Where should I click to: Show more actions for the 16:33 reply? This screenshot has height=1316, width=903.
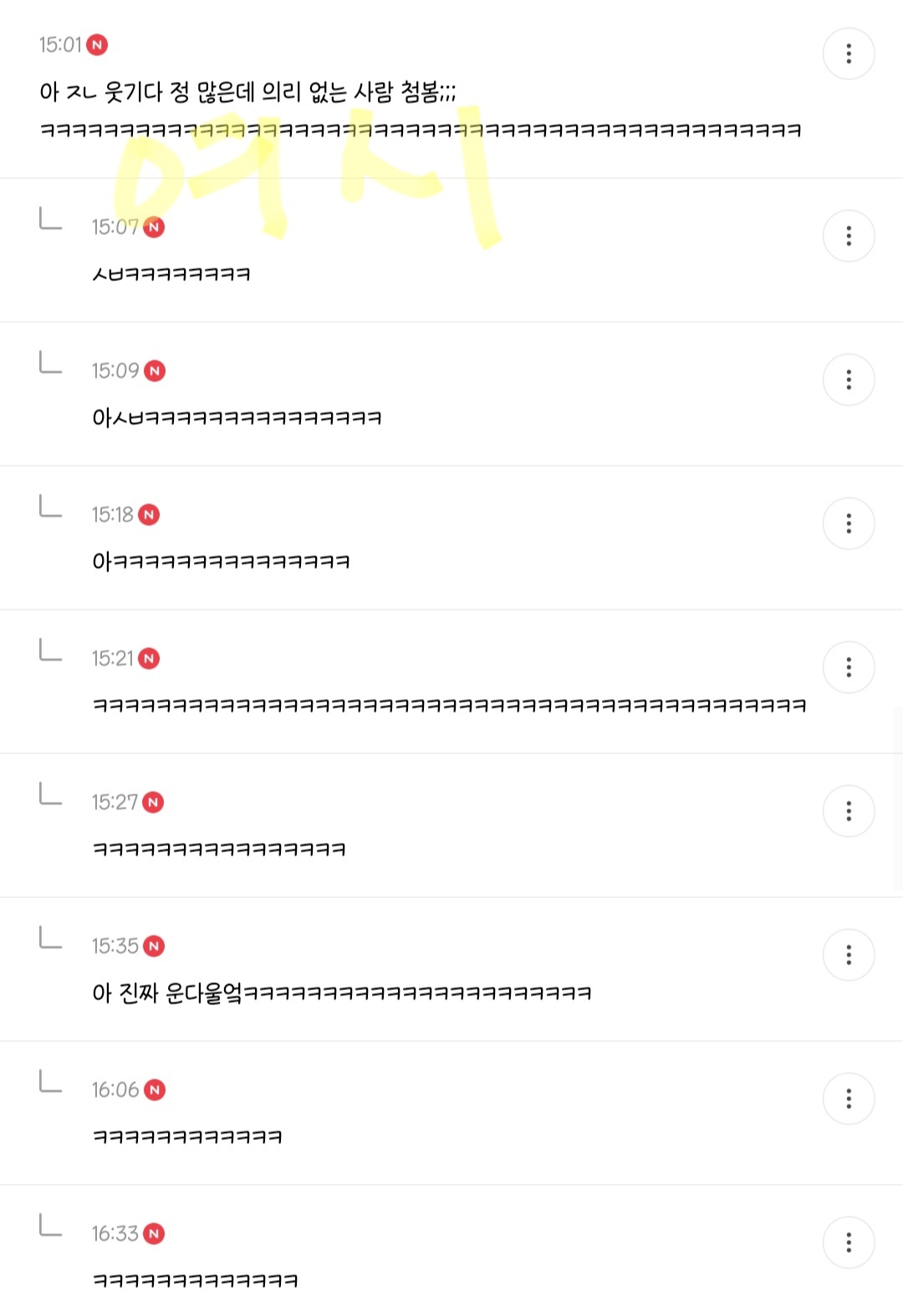coord(849,1242)
